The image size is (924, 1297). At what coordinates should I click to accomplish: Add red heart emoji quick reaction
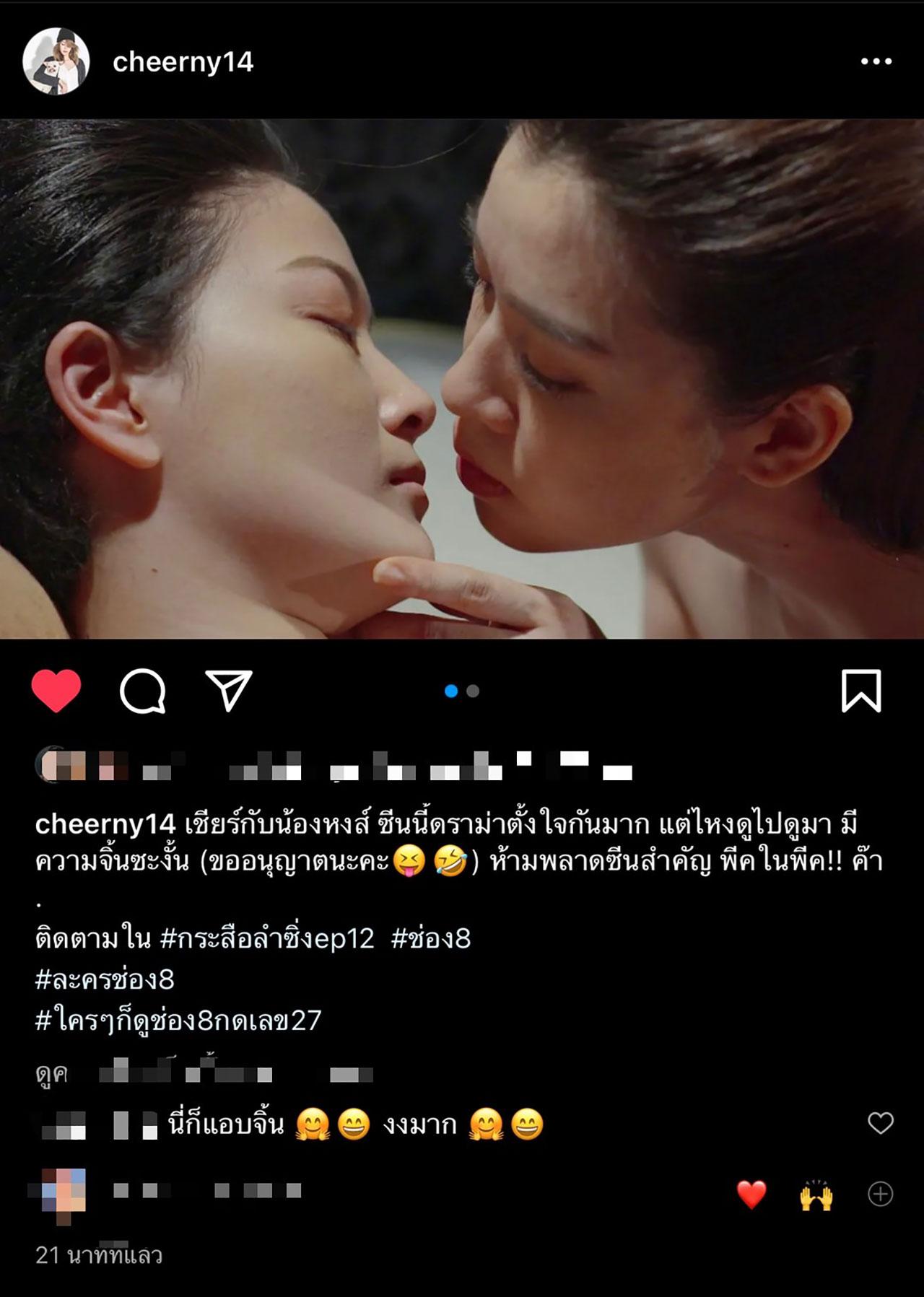click(751, 1195)
